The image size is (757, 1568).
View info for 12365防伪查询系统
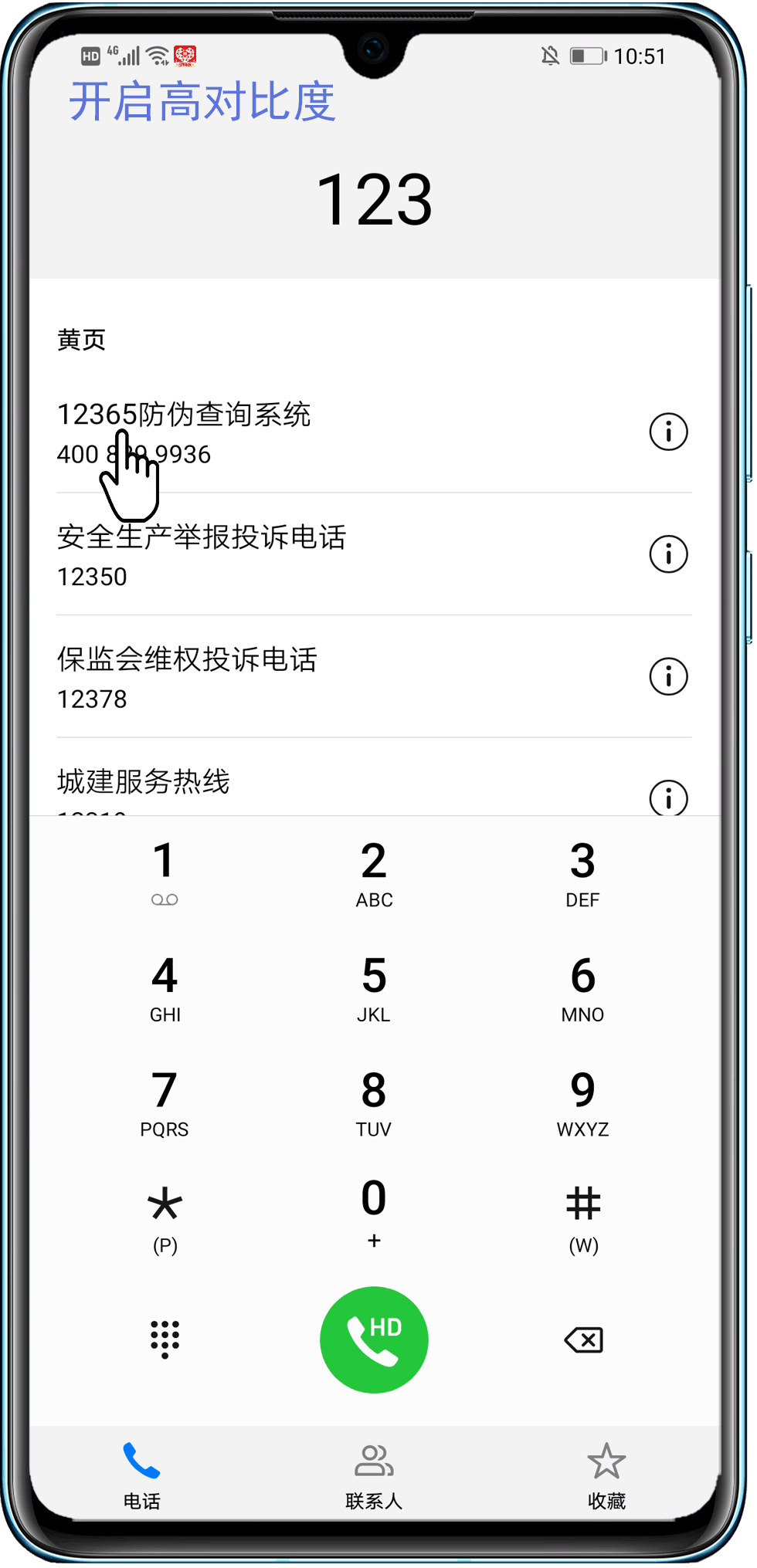click(x=668, y=432)
